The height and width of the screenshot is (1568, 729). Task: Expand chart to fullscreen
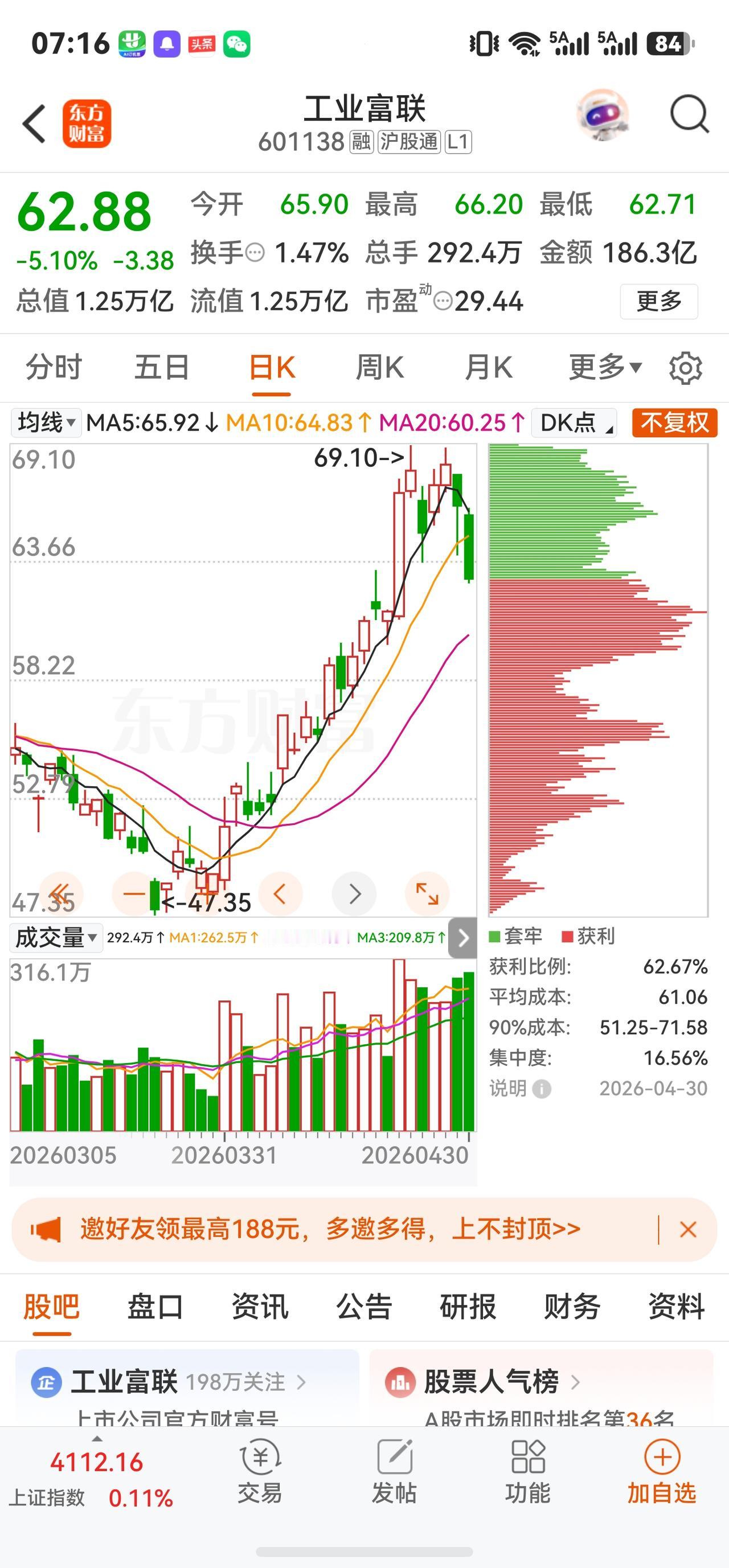tap(427, 893)
